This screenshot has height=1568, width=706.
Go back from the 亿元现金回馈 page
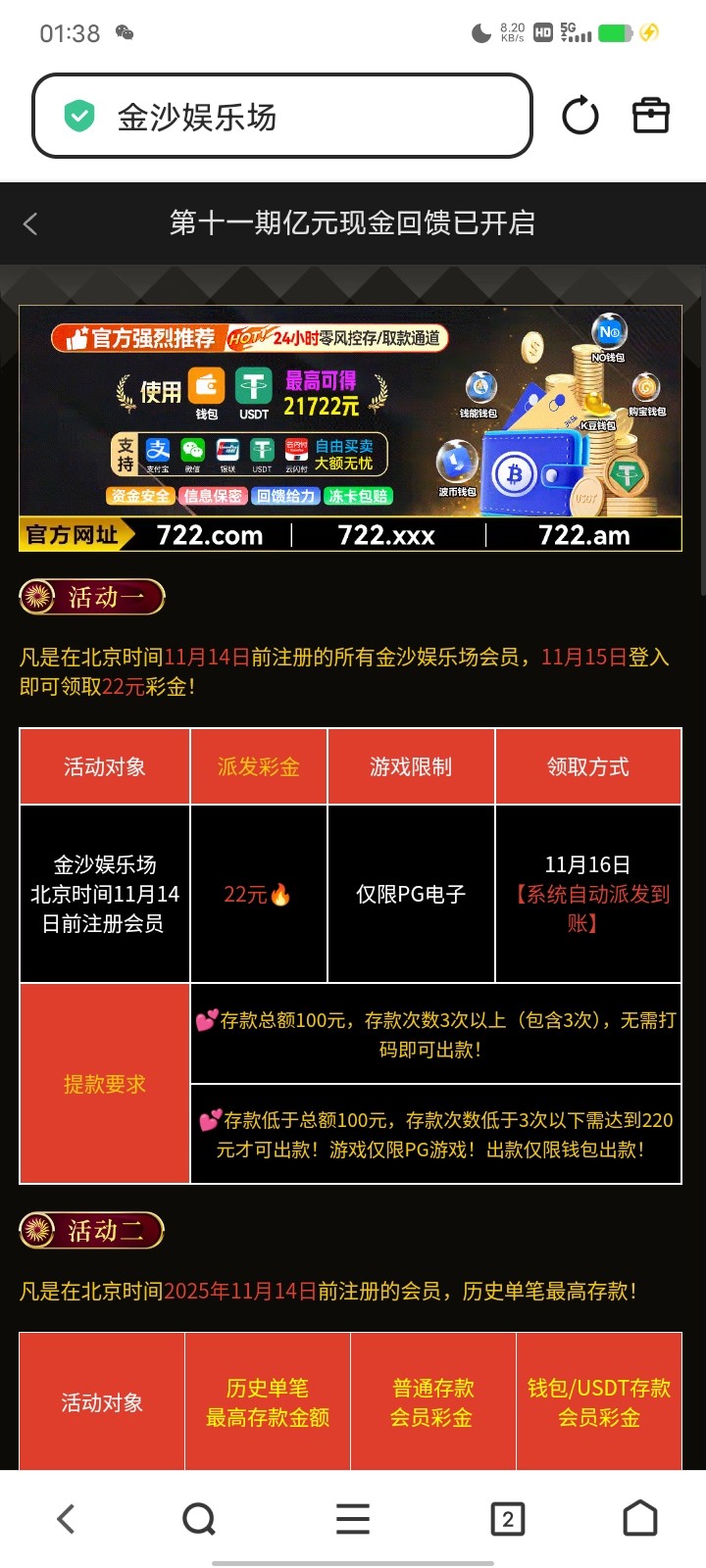point(30,223)
